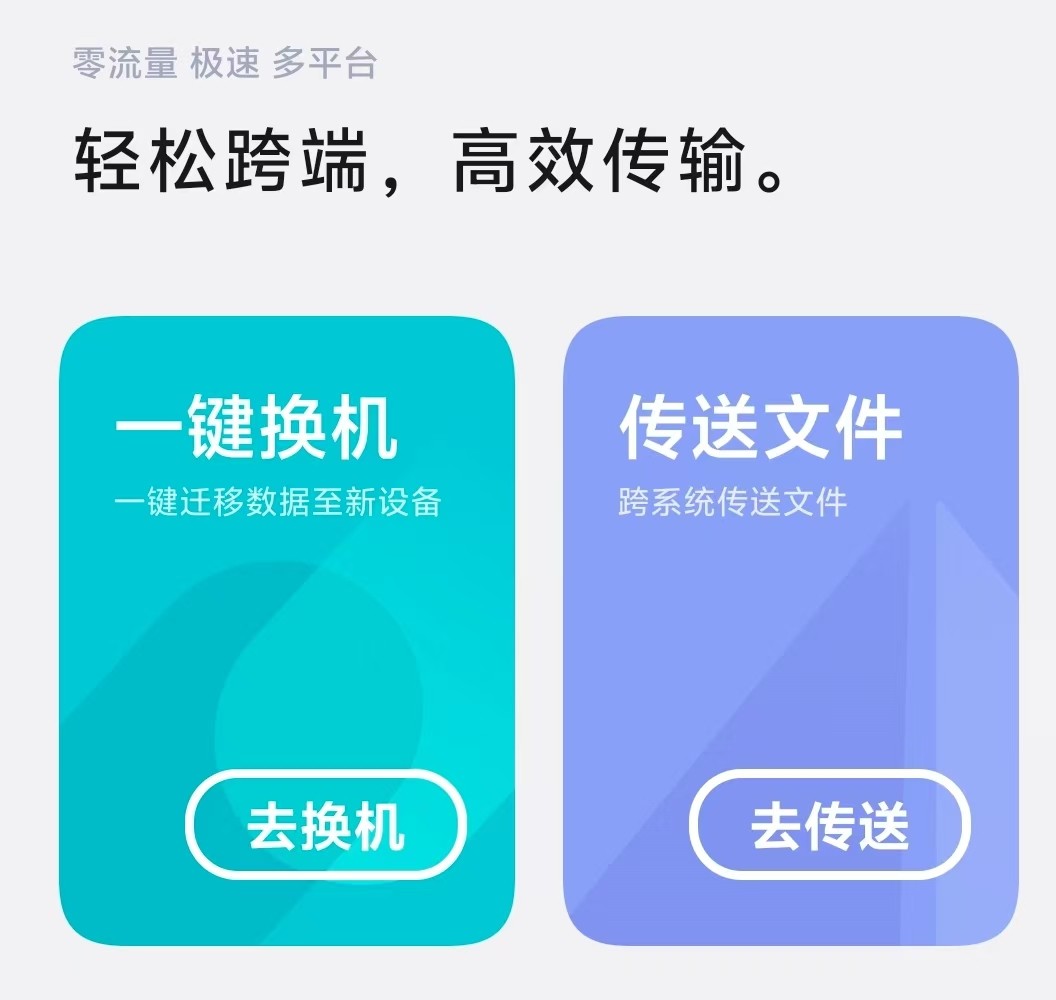Tap the 去换机 button
The image size is (1056, 1000).
[x=326, y=826]
